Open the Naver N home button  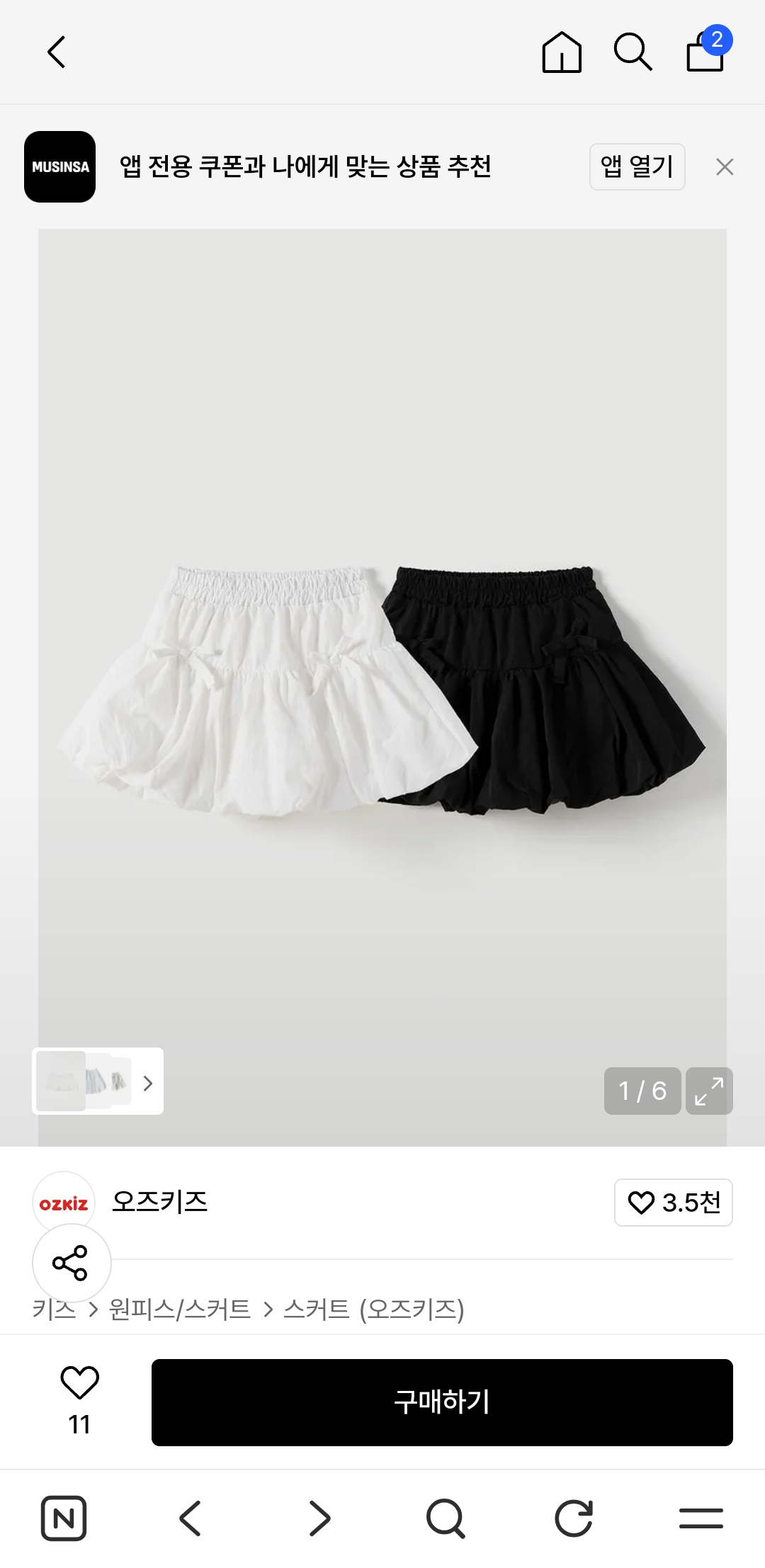(x=64, y=1518)
